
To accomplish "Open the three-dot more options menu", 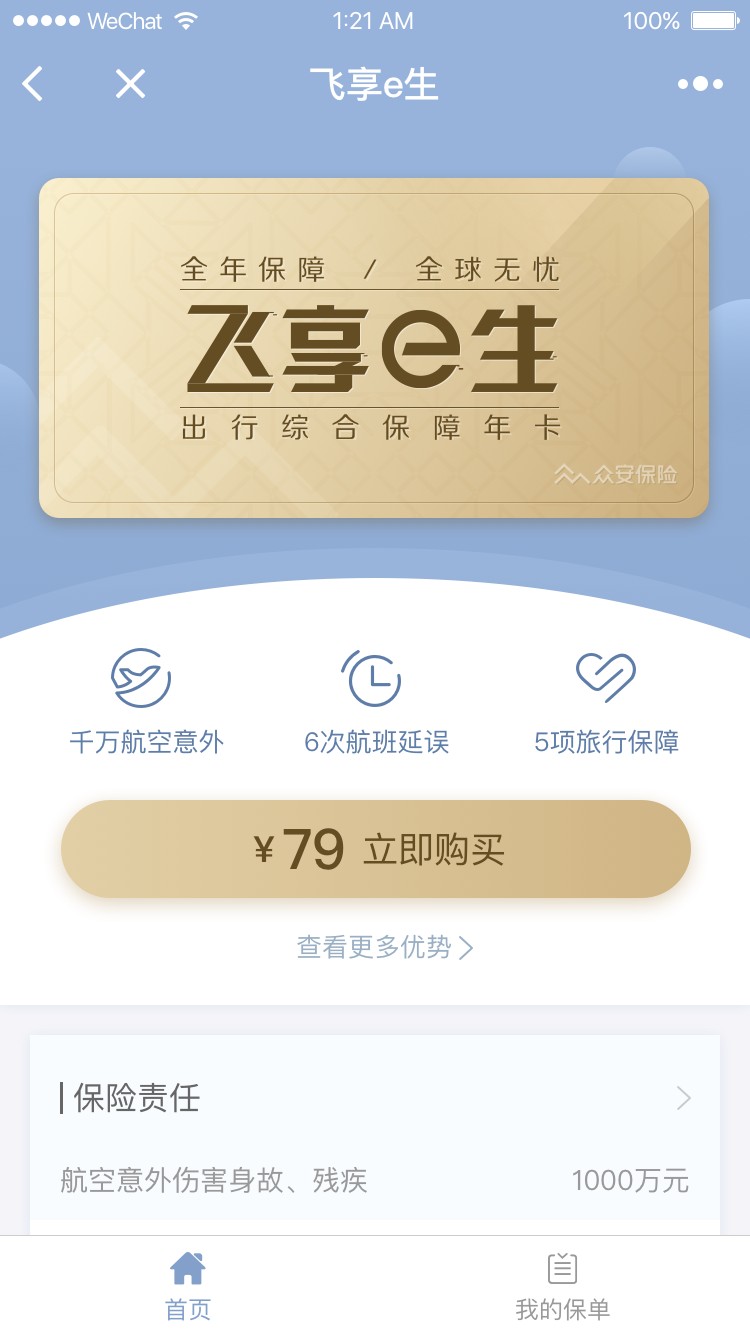I will coord(700,84).
